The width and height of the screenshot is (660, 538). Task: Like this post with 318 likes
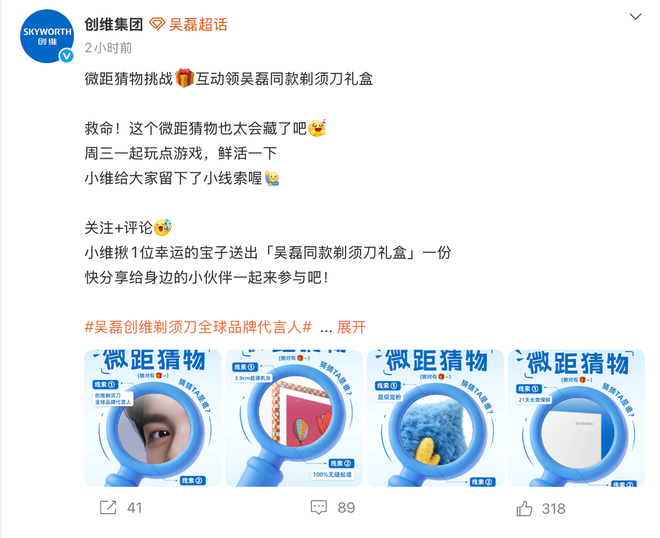point(541,508)
